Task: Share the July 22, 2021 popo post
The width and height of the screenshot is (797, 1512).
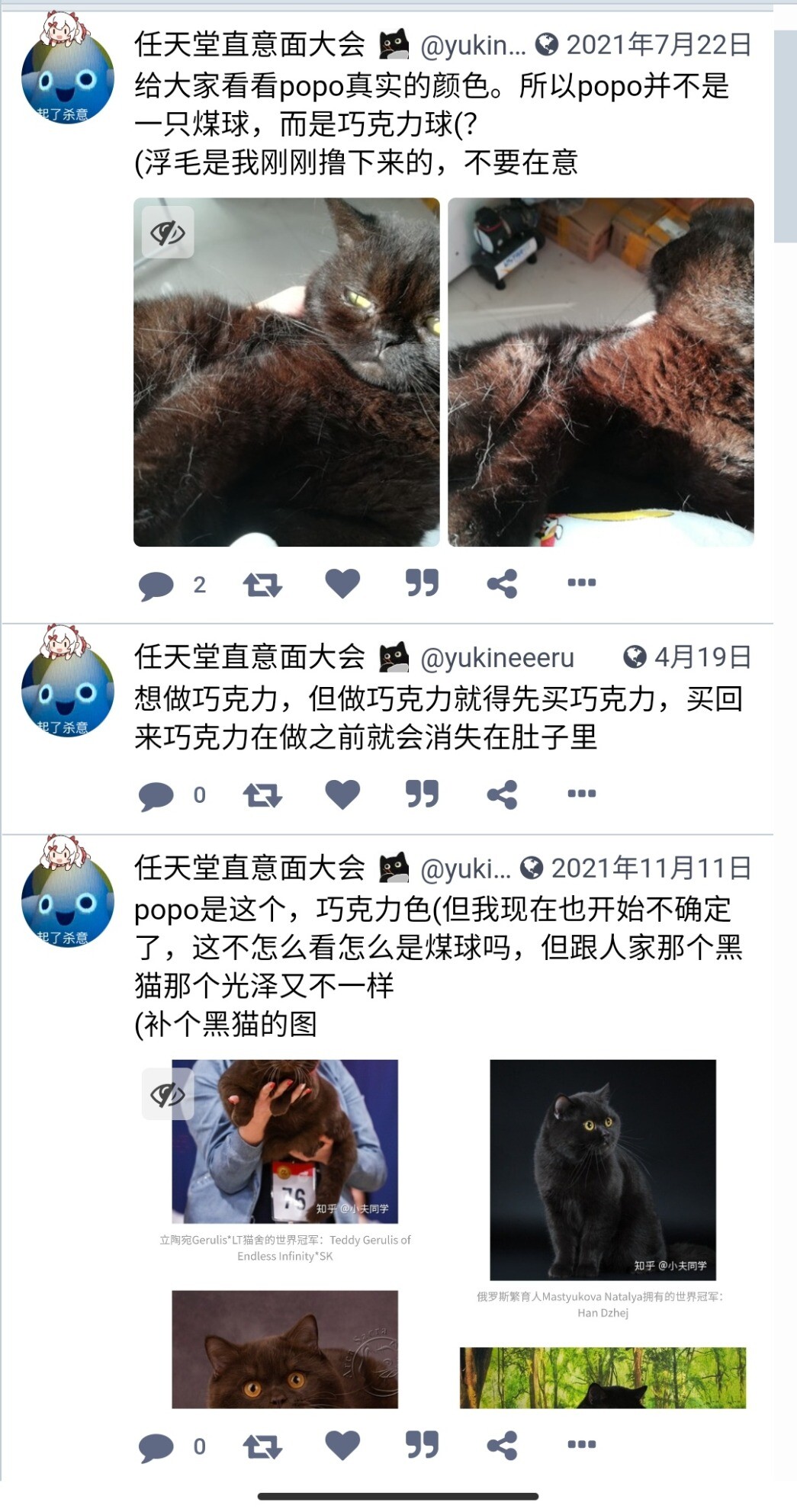Action: coord(502,583)
